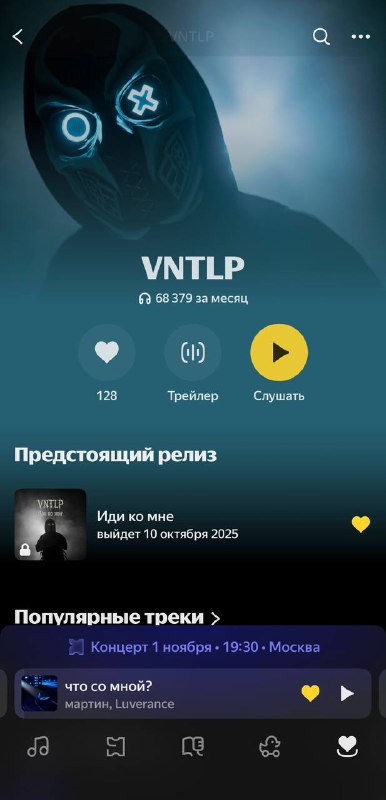
Task: Open search from the top bar
Action: (x=321, y=36)
